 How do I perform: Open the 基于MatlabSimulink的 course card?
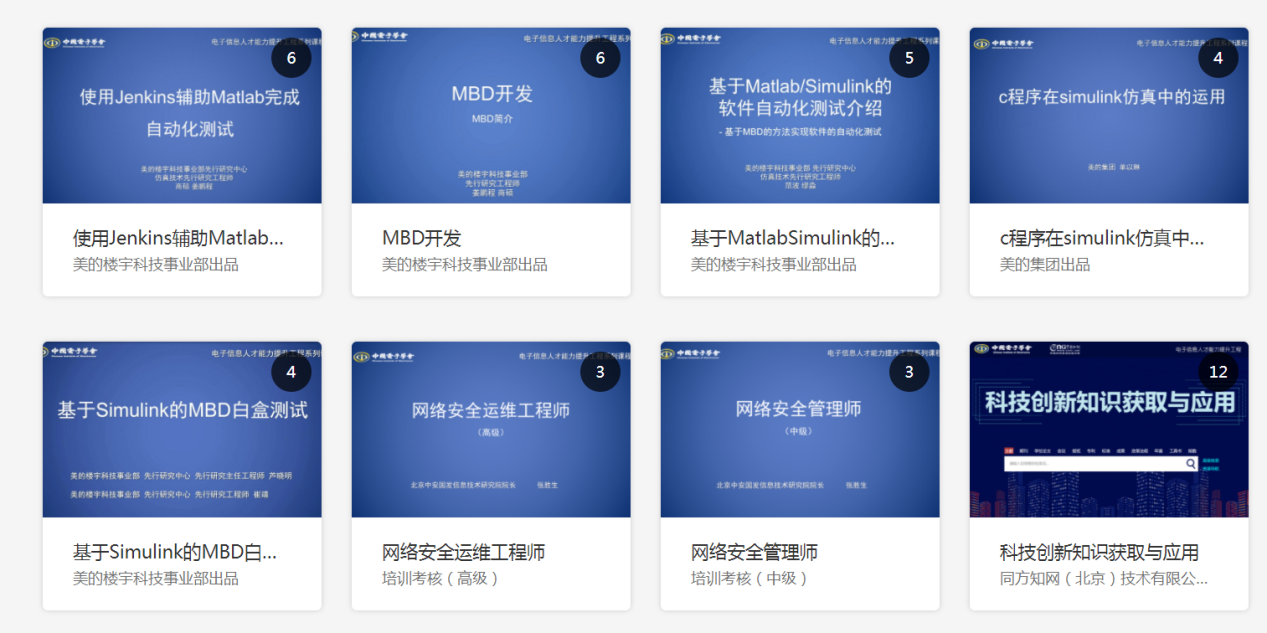pos(799,160)
